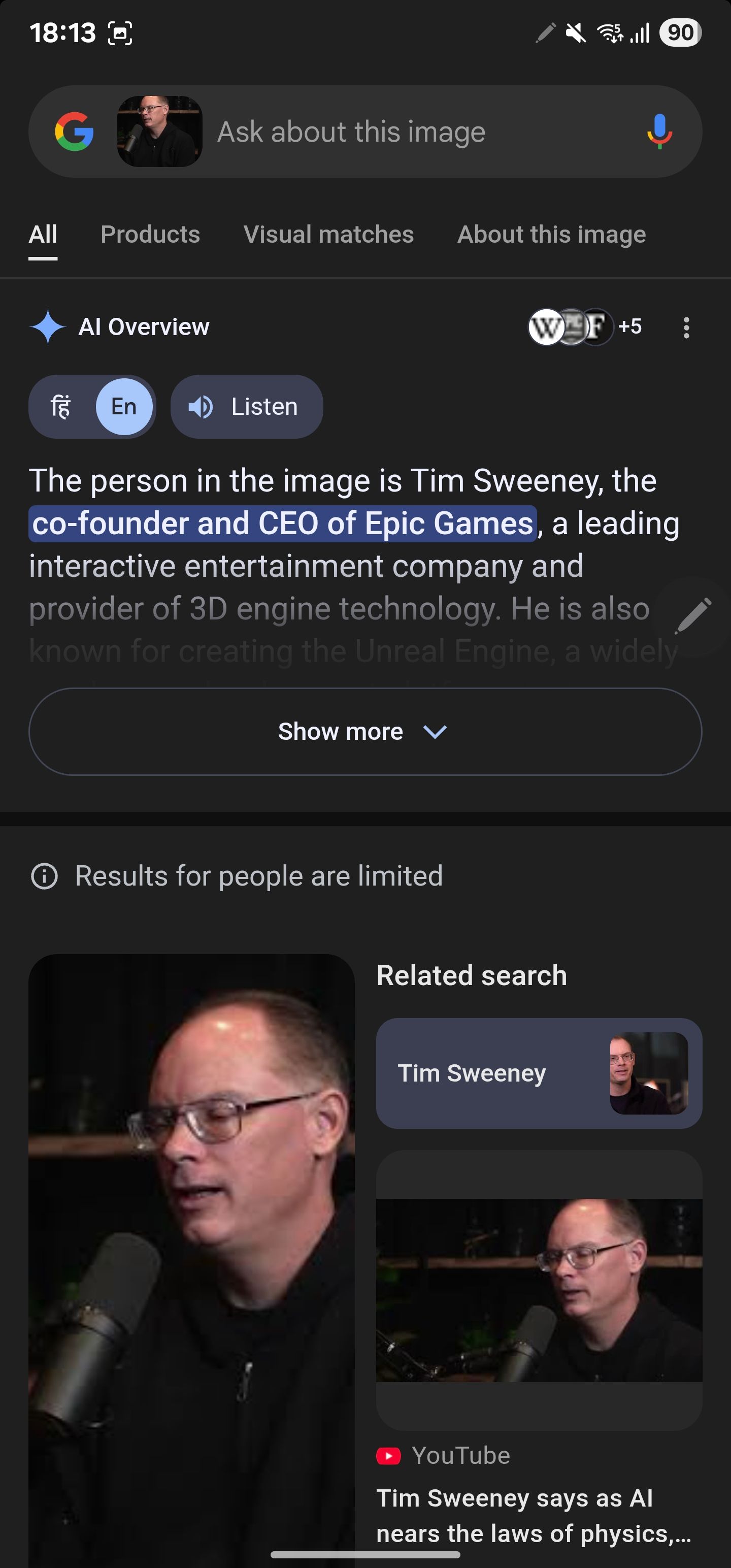The width and height of the screenshot is (731, 1568).
Task: Switch the AI Overview language to Hindi
Action: point(61,407)
